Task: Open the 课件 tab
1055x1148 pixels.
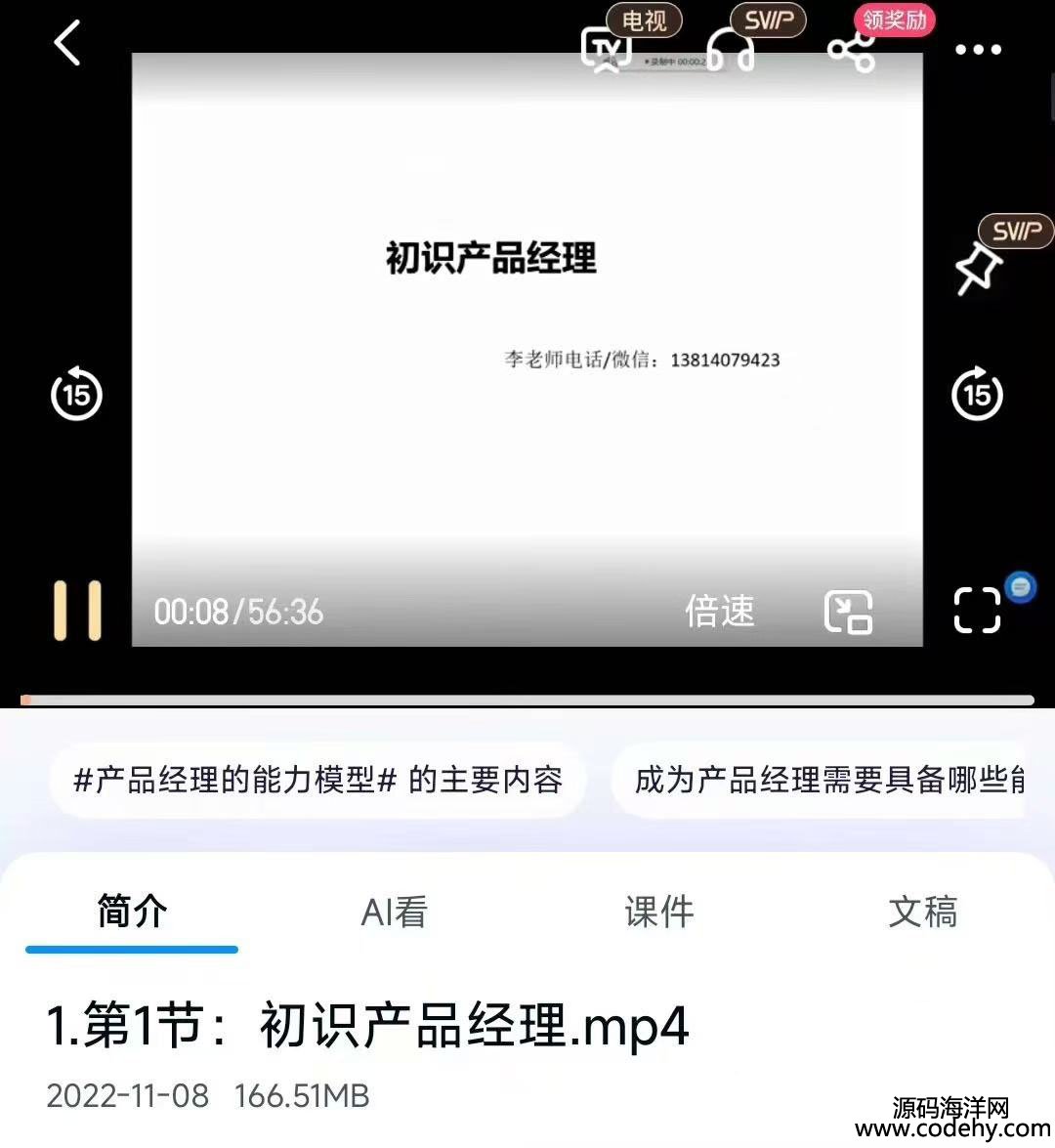Action: click(659, 912)
